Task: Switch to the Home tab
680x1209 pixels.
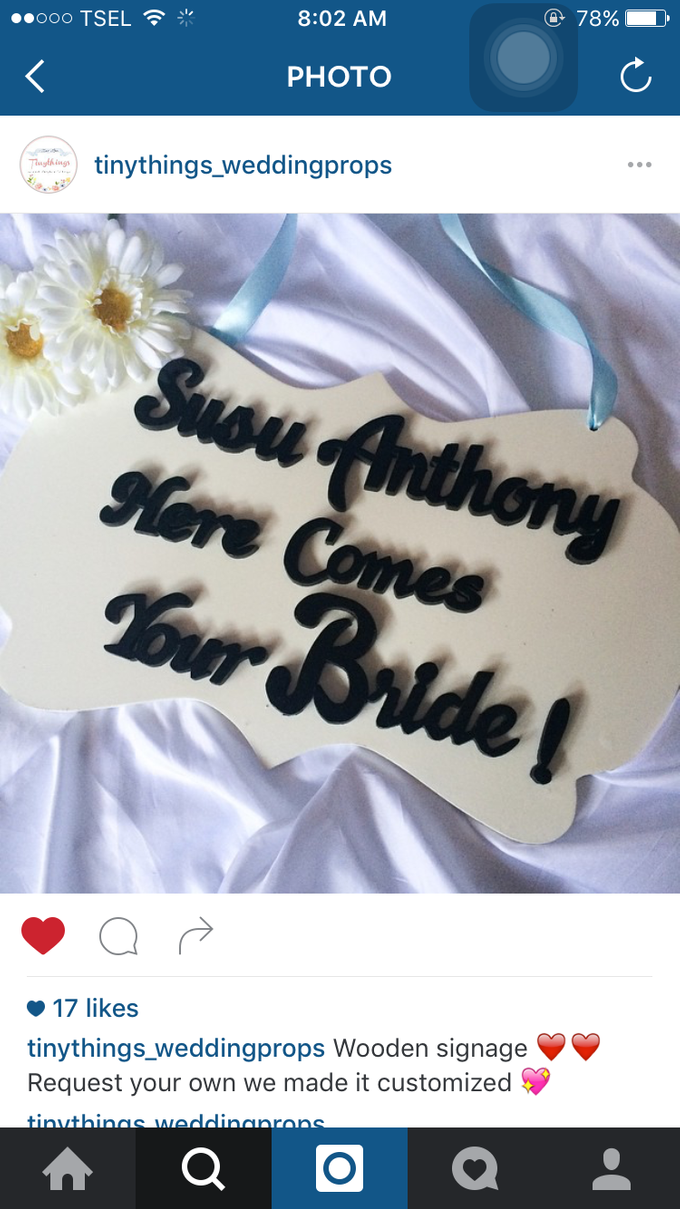Action: coord(68,1169)
